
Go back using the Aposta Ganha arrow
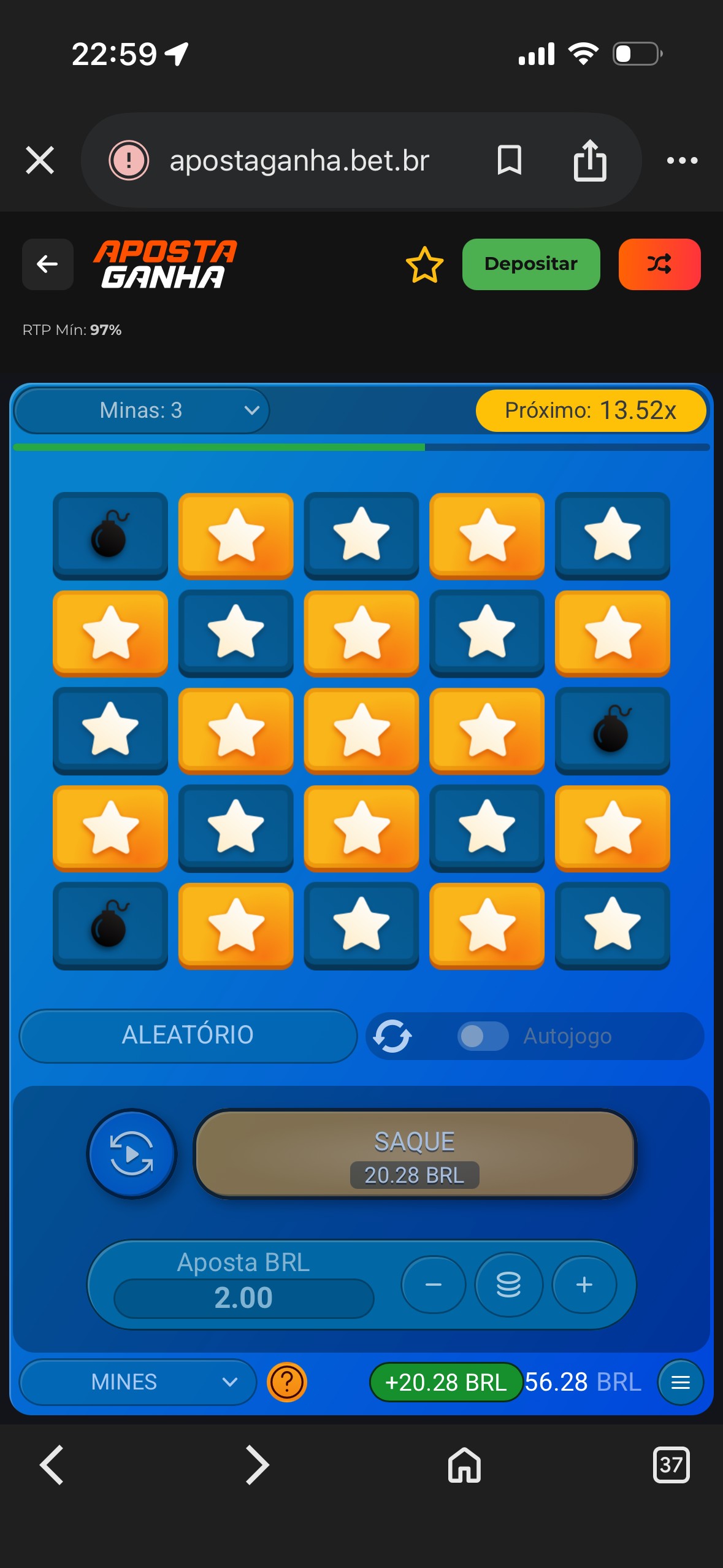coord(48,264)
